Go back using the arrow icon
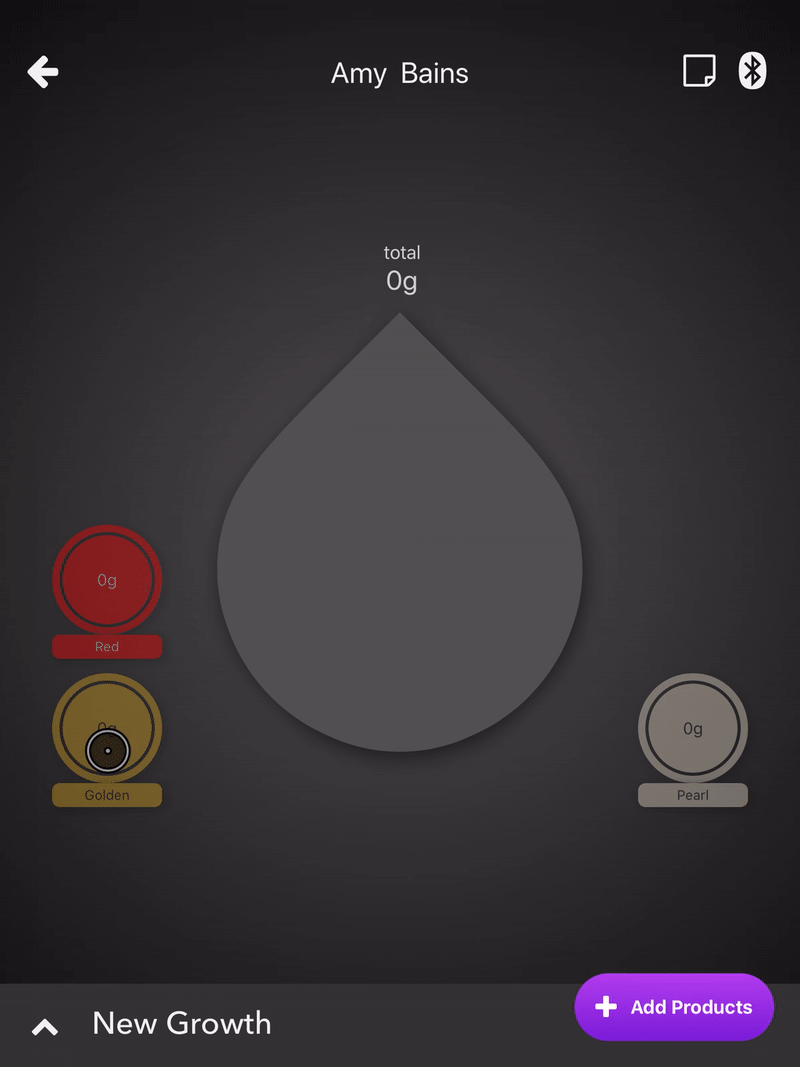The image size is (800, 1067). click(43, 72)
